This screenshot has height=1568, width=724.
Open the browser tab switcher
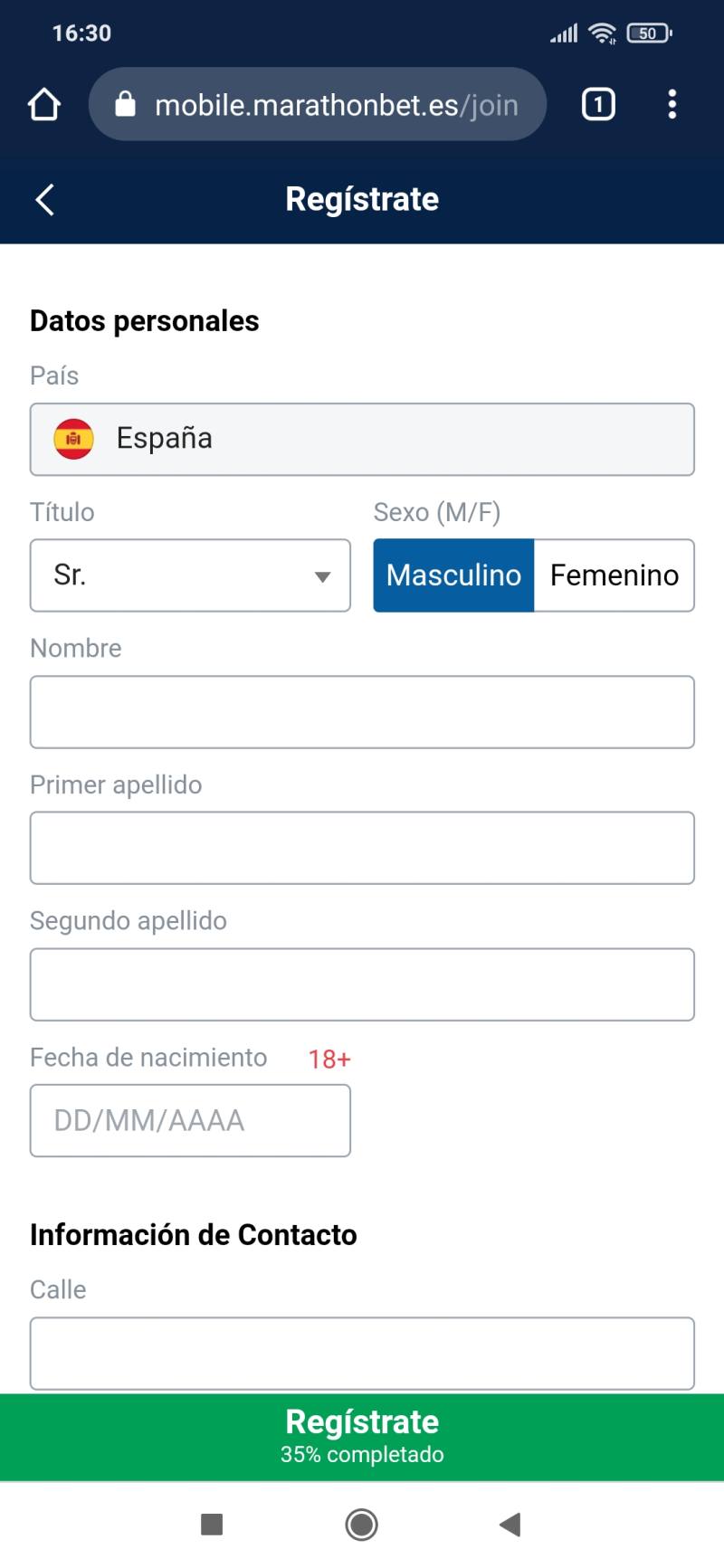point(597,105)
